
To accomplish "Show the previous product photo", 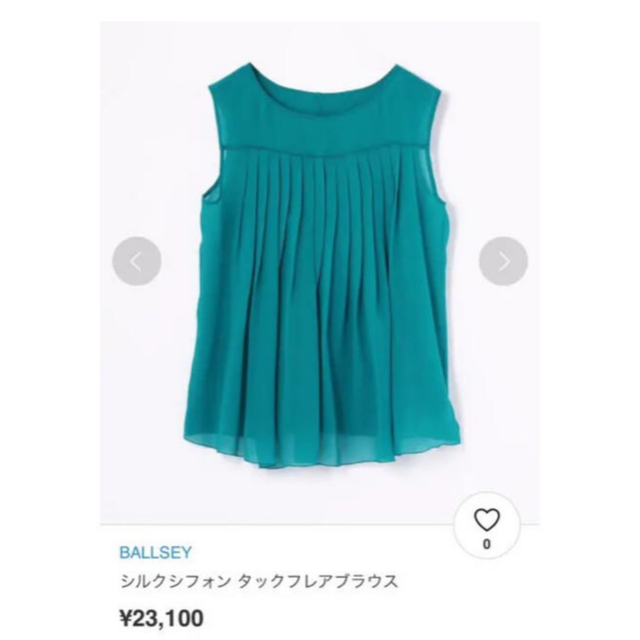I will pyautogui.click(x=136, y=262).
